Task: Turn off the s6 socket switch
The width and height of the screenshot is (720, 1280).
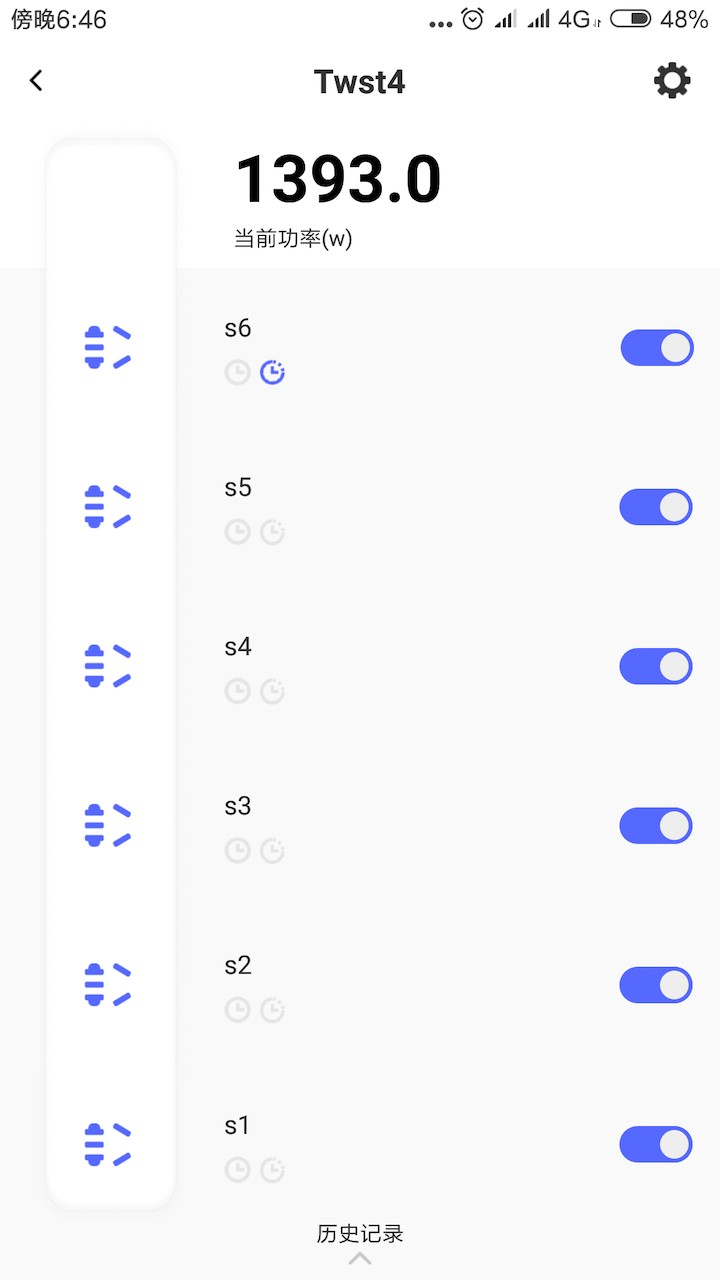Action: point(657,348)
